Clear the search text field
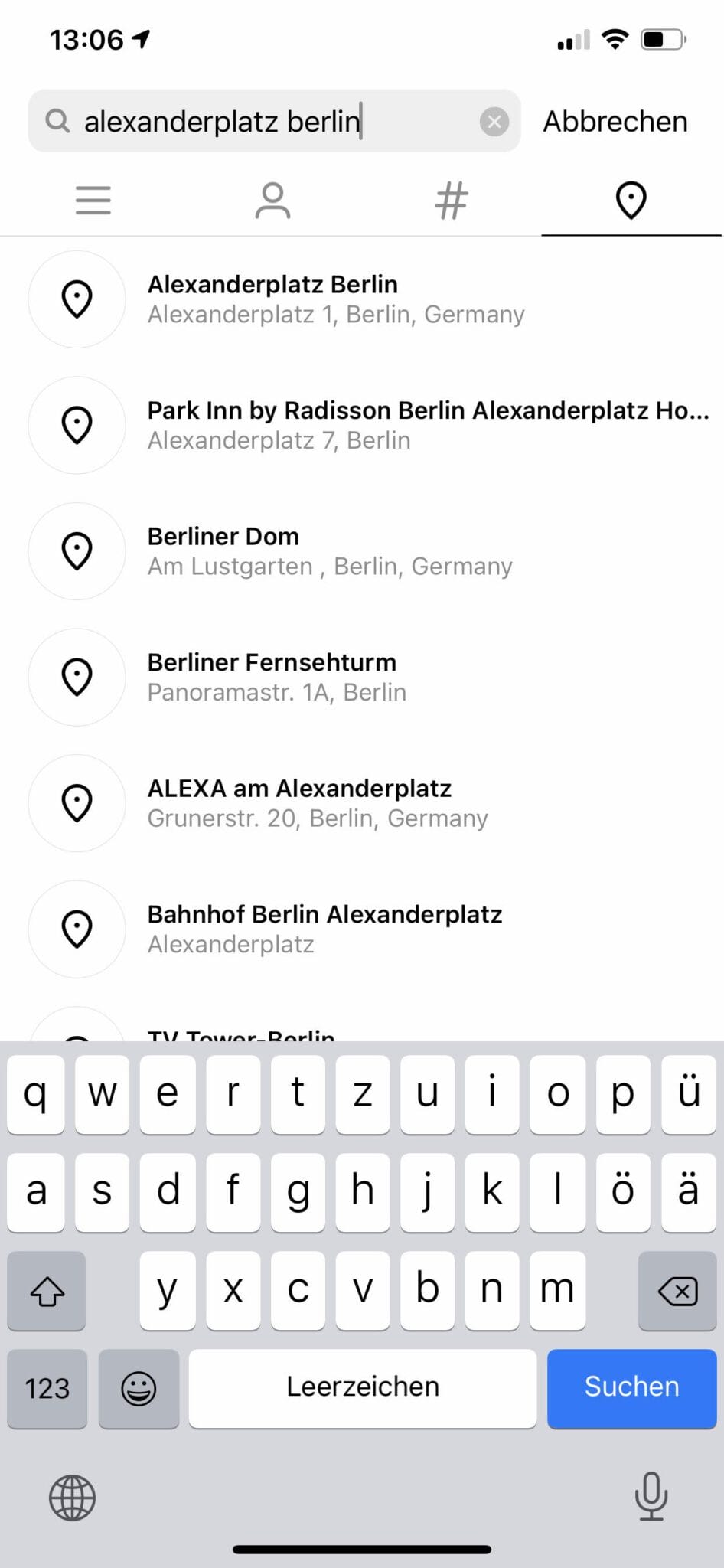The image size is (724, 1568). 494,122
